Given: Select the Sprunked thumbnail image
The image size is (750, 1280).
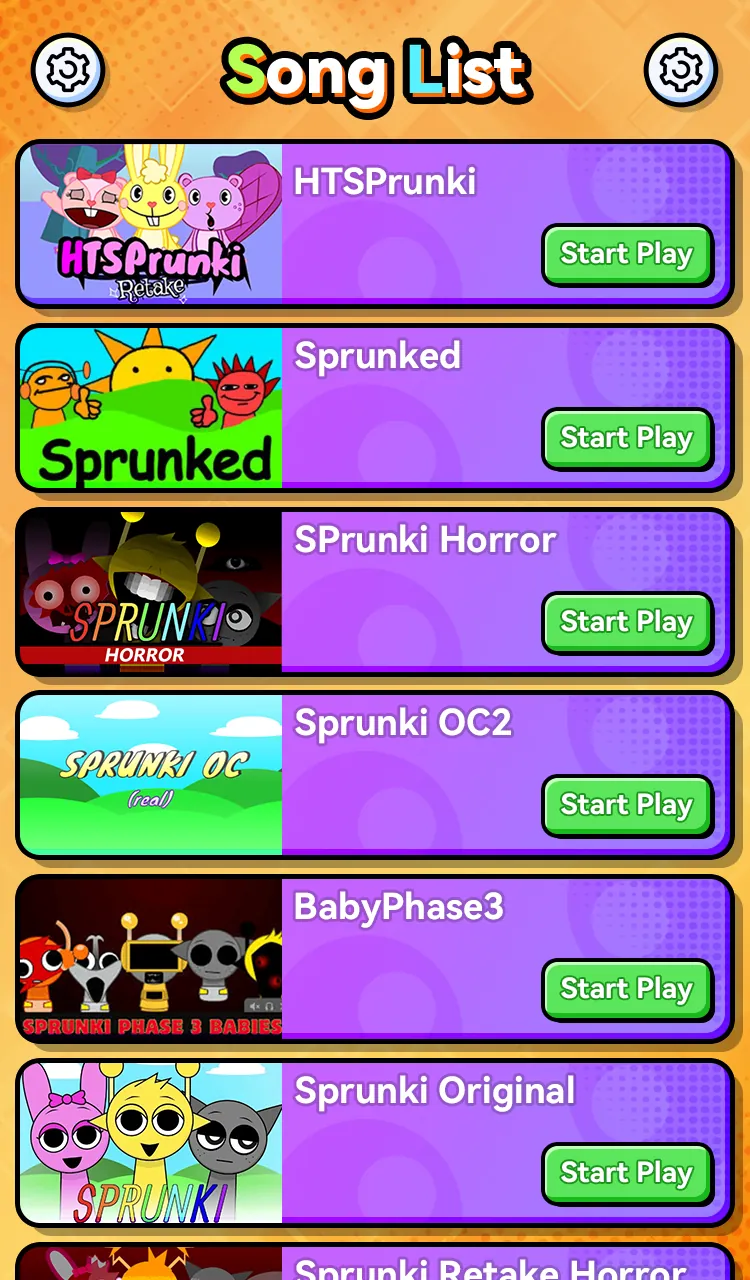Looking at the screenshot, I should click(150, 408).
